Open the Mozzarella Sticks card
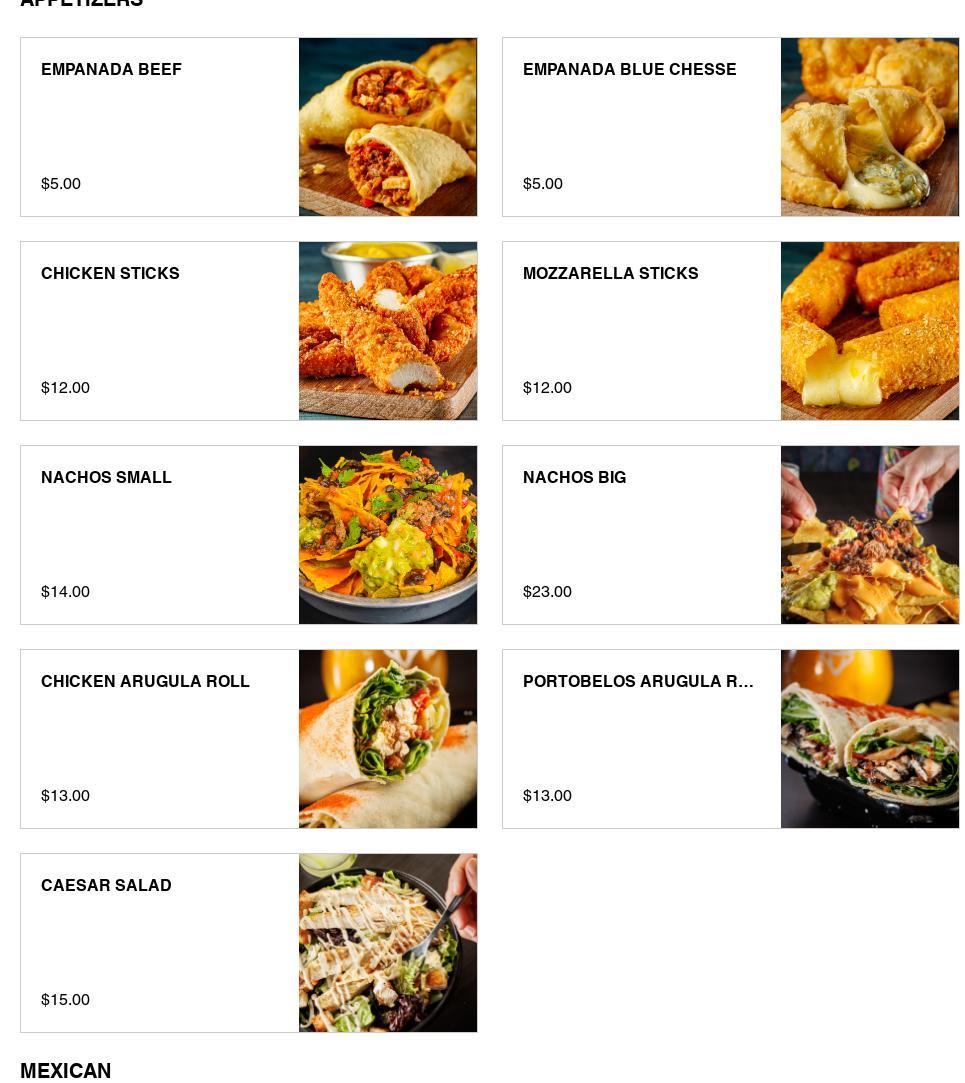This screenshot has height=1083, width=965. [730, 331]
